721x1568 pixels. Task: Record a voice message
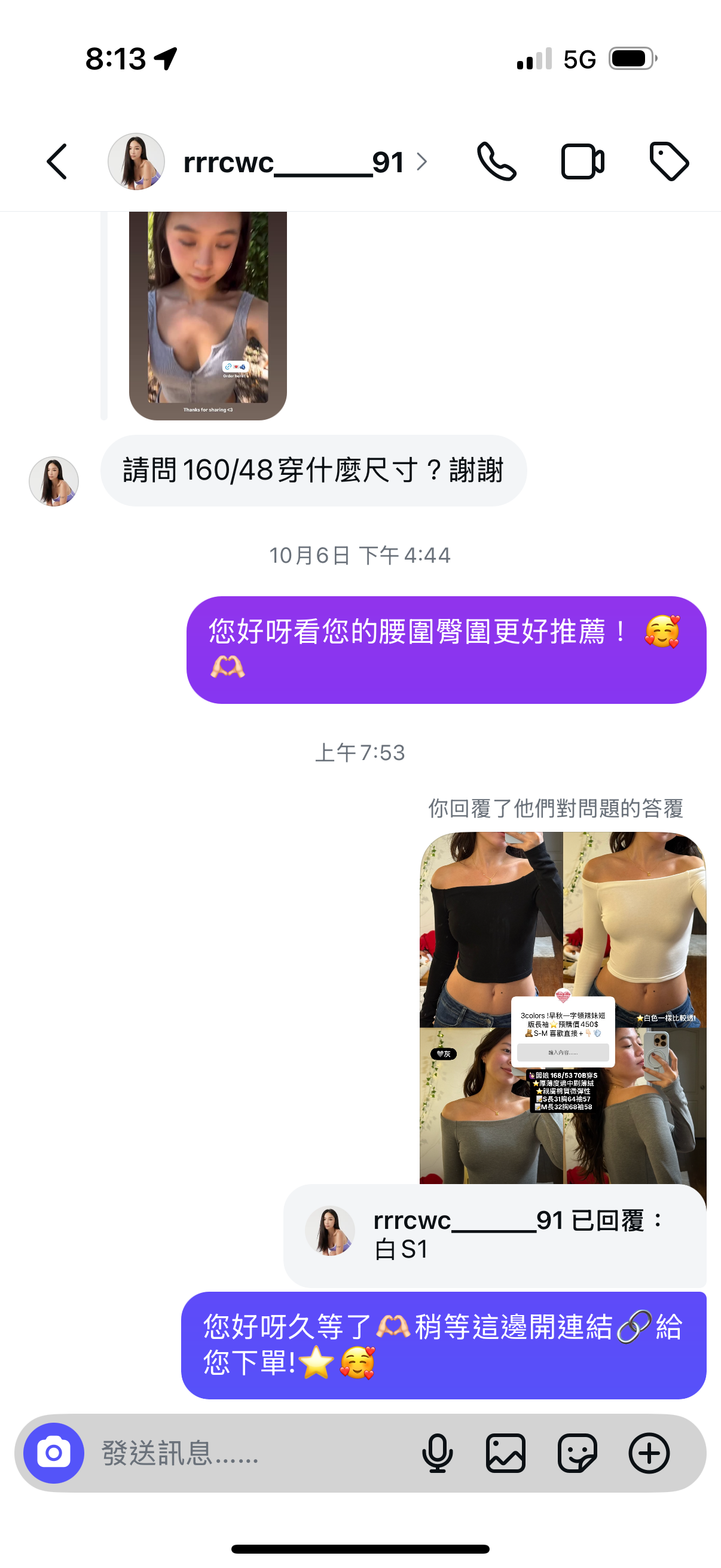(x=437, y=1453)
